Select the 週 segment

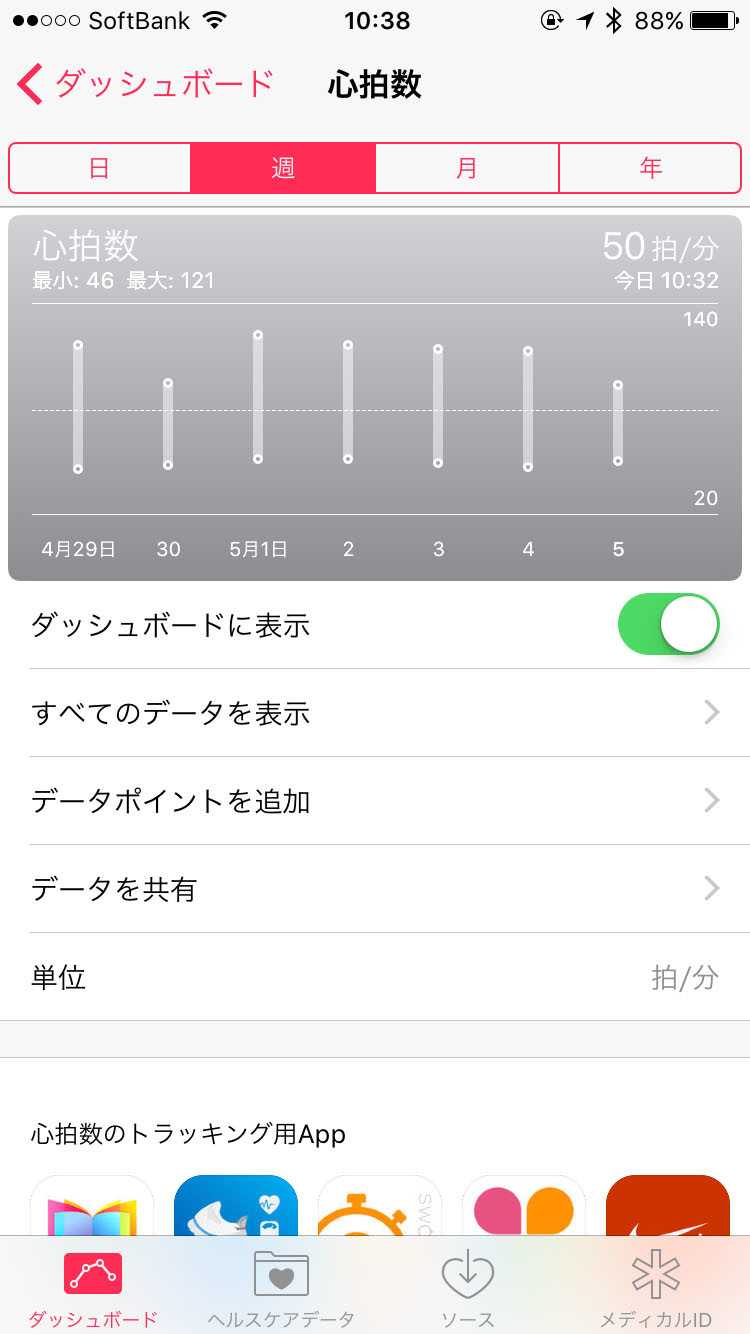tap(283, 168)
